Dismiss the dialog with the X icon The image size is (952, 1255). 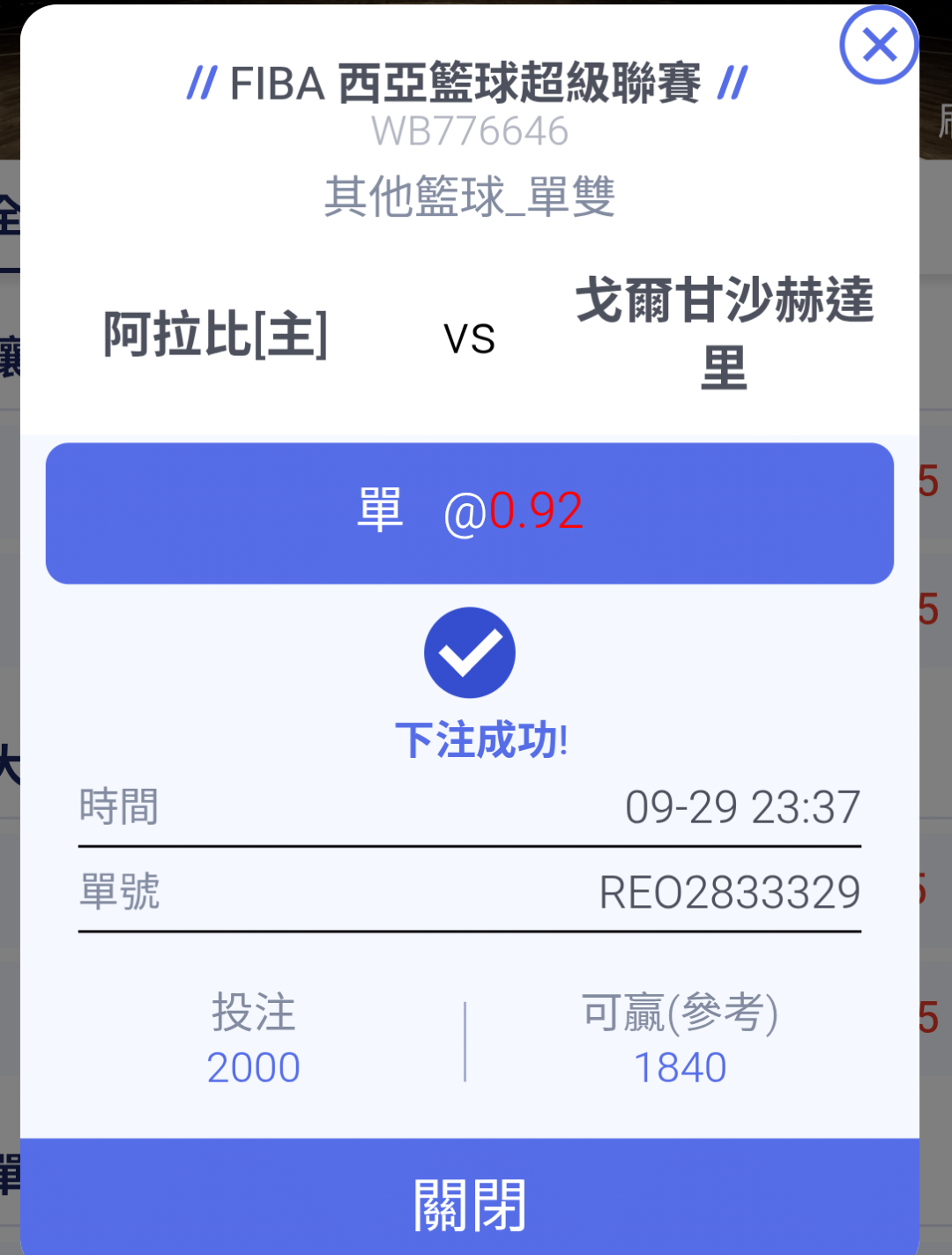tap(879, 44)
